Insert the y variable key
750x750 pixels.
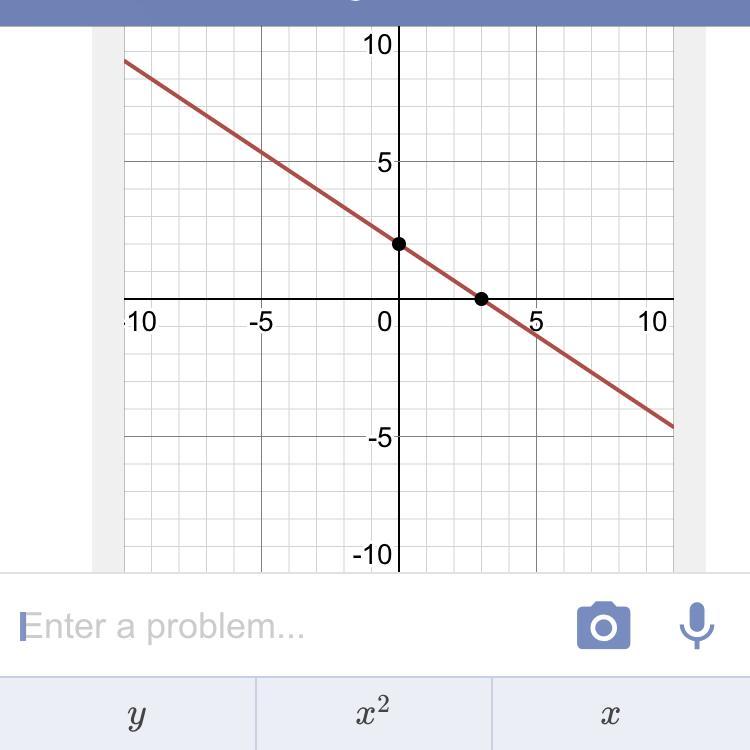click(137, 715)
